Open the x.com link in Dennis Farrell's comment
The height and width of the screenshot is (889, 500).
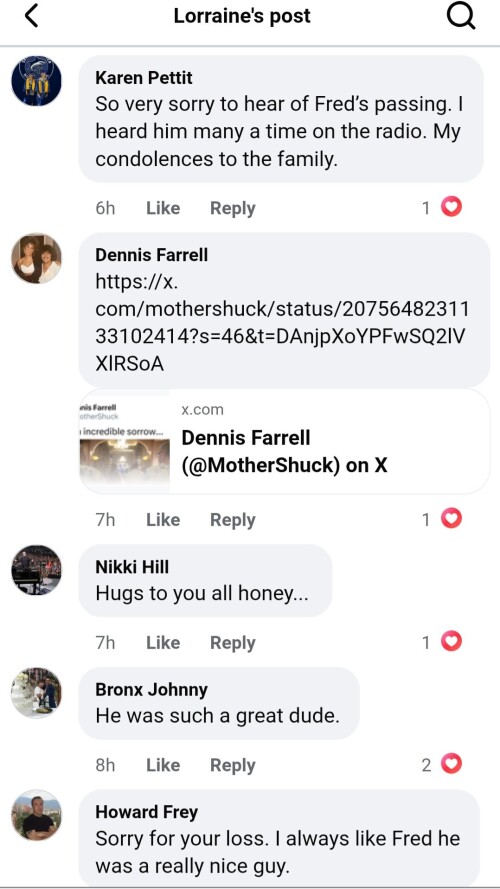pos(282,322)
